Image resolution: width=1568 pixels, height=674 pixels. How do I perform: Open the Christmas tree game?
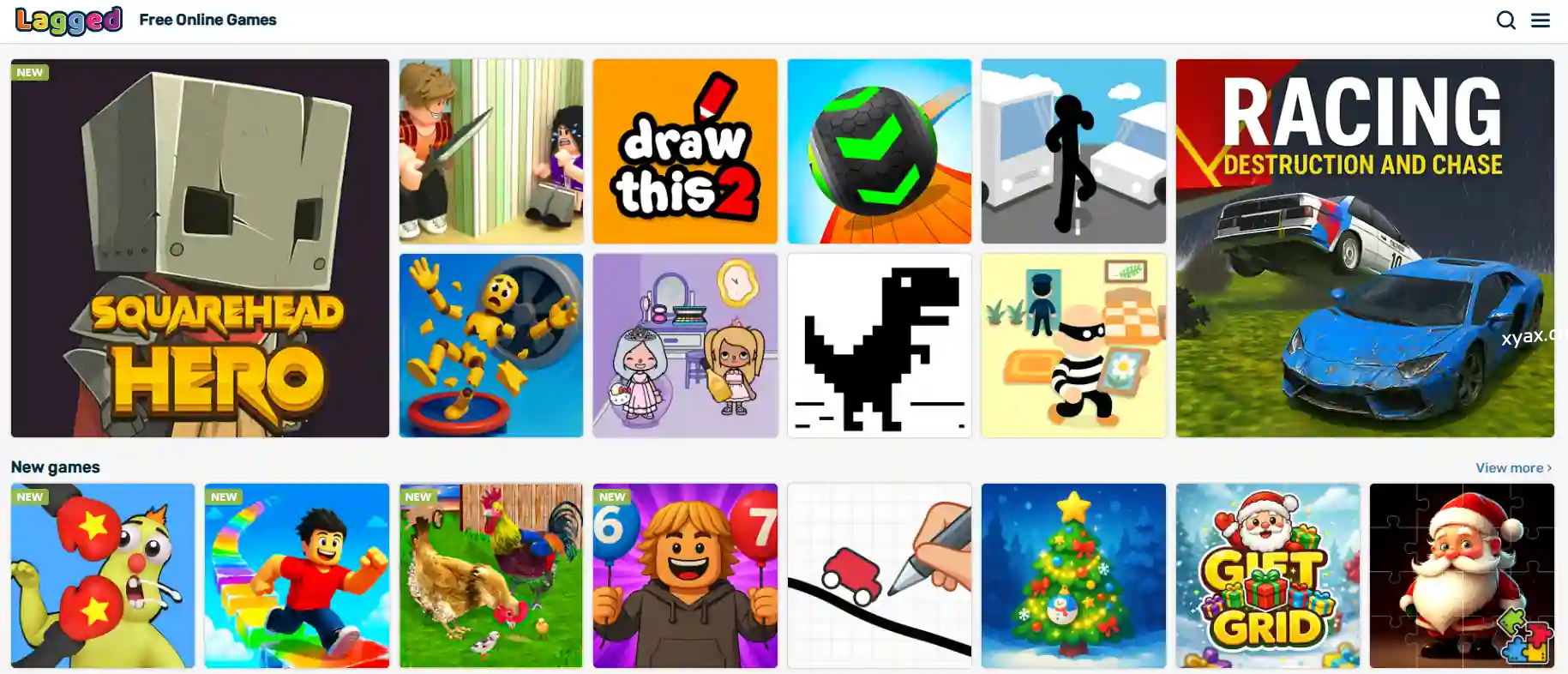click(1073, 575)
